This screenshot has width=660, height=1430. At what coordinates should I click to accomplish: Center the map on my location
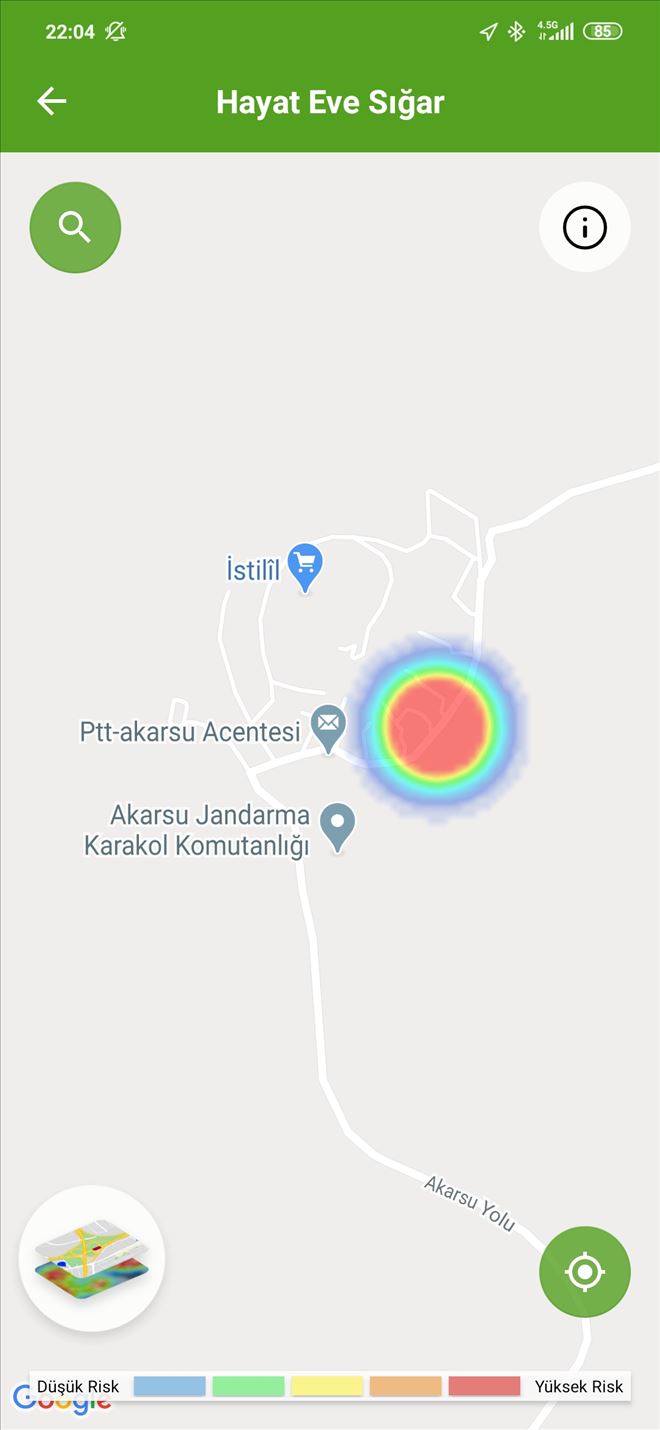[x=584, y=1272]
